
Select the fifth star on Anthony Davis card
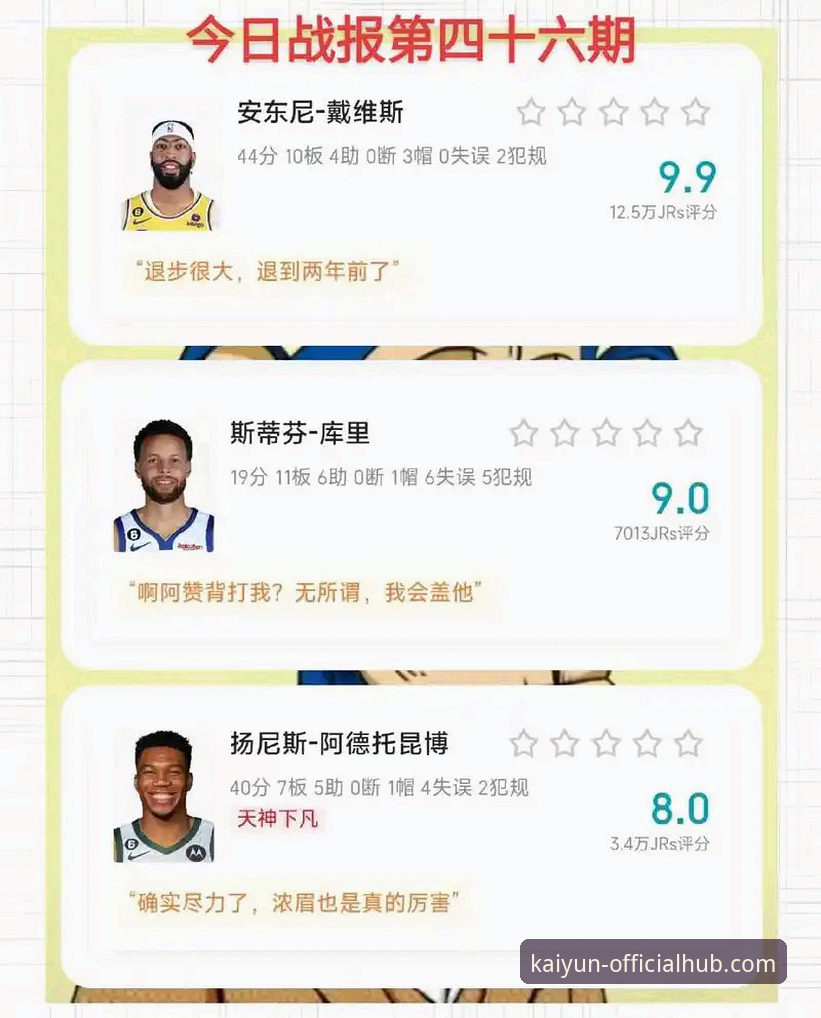(x=692, y=113)
